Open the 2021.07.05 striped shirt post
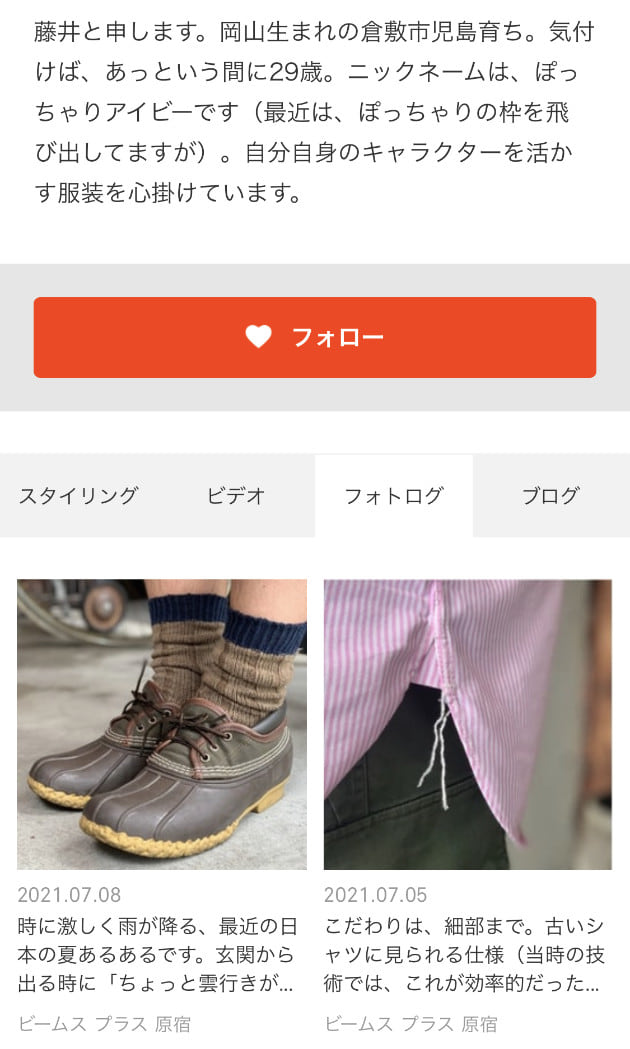This screenshot has width=630, height=1049. click(x=467, y=725)
